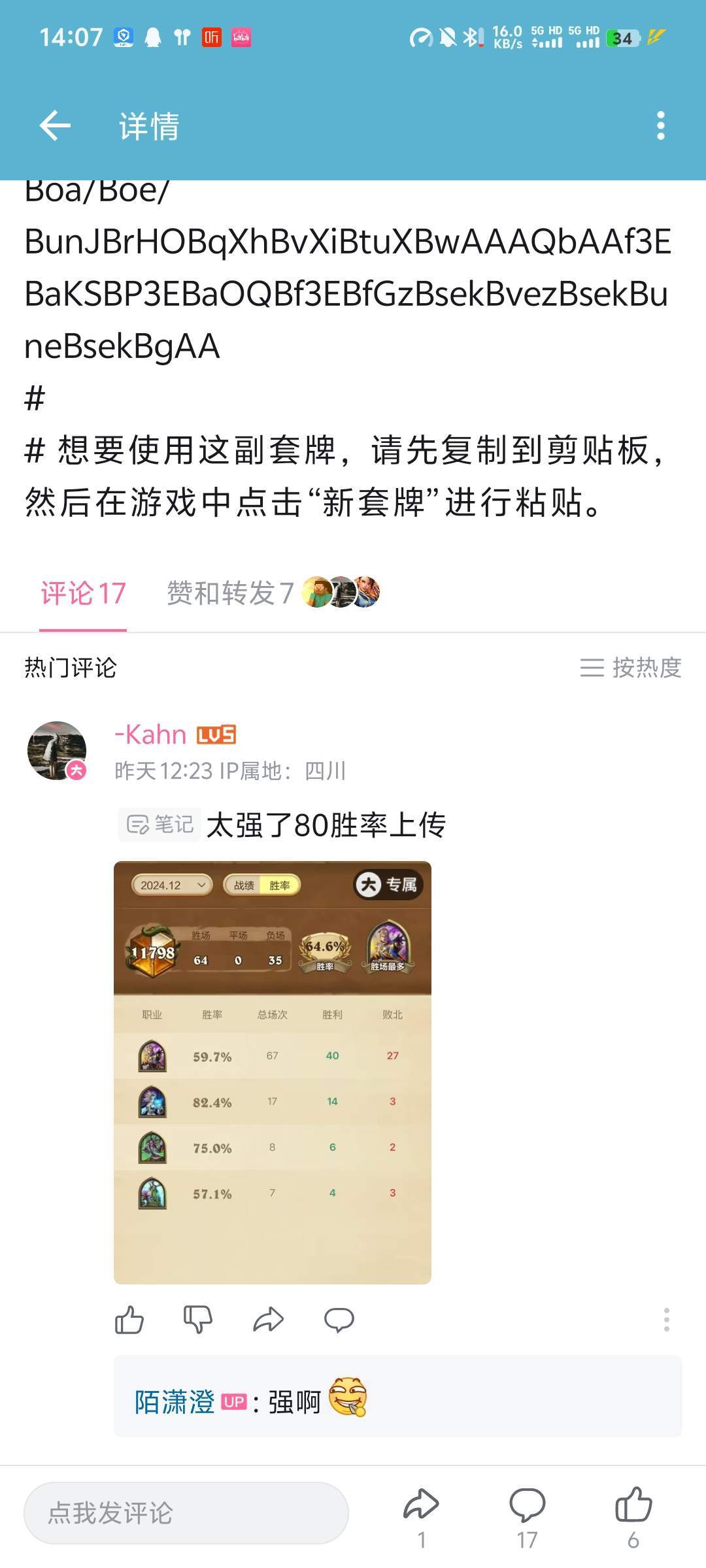The width and height of the screenshot is (706, 1568).
Task: Reply to -Kahn's comment
Action: (339, 1320)
